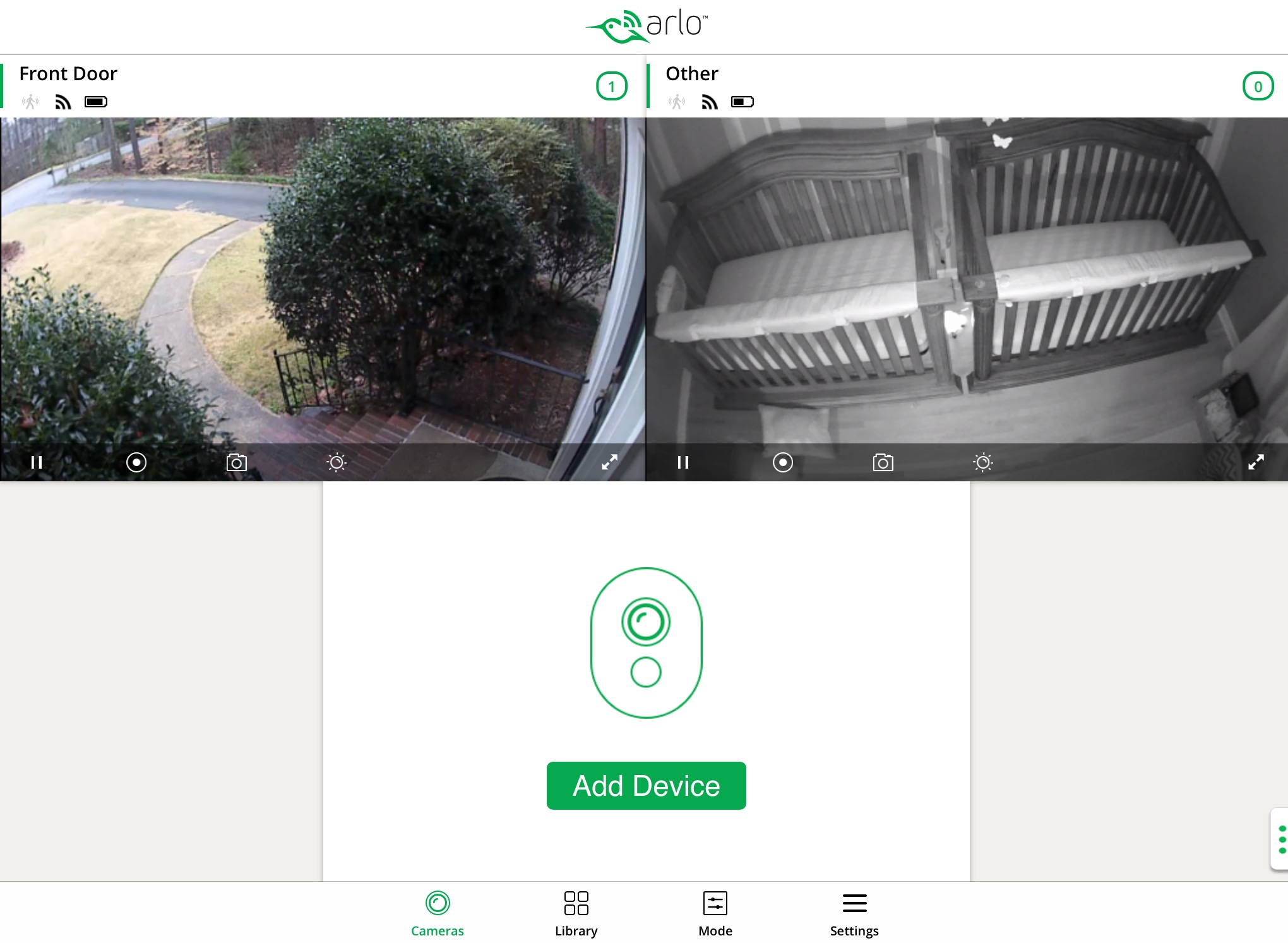1288x943 pixels.
Task: Take a snapshot of Other camera feed
Action: (883, 463)
